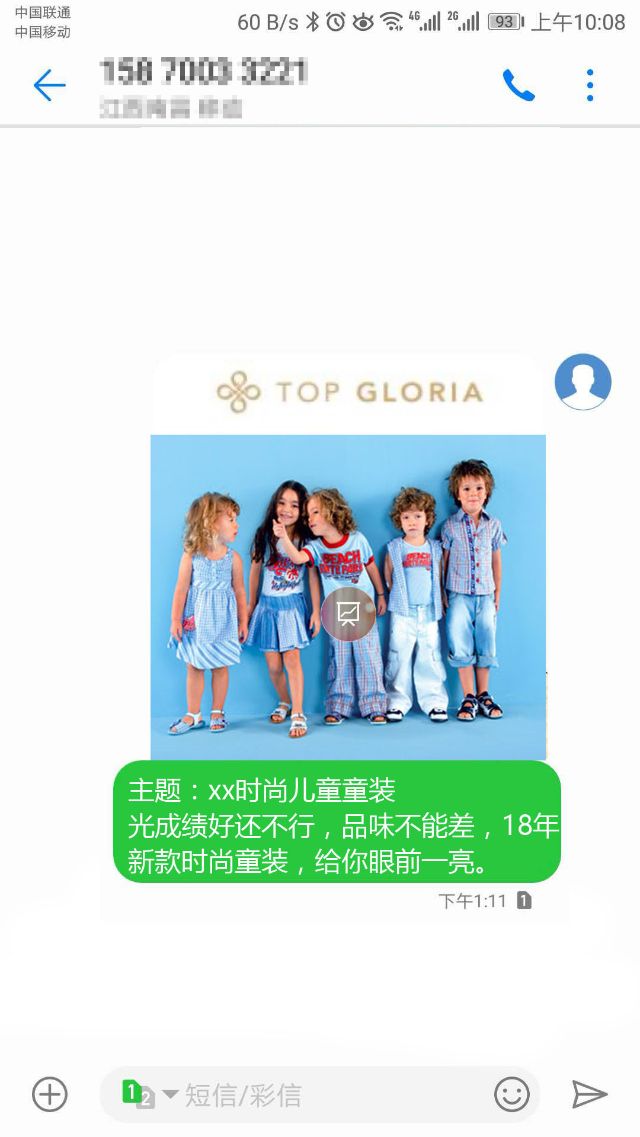Open the emoji picker
This screenshot has height=1137, width=640.
pyautogui.click(x=512, y=1095)
